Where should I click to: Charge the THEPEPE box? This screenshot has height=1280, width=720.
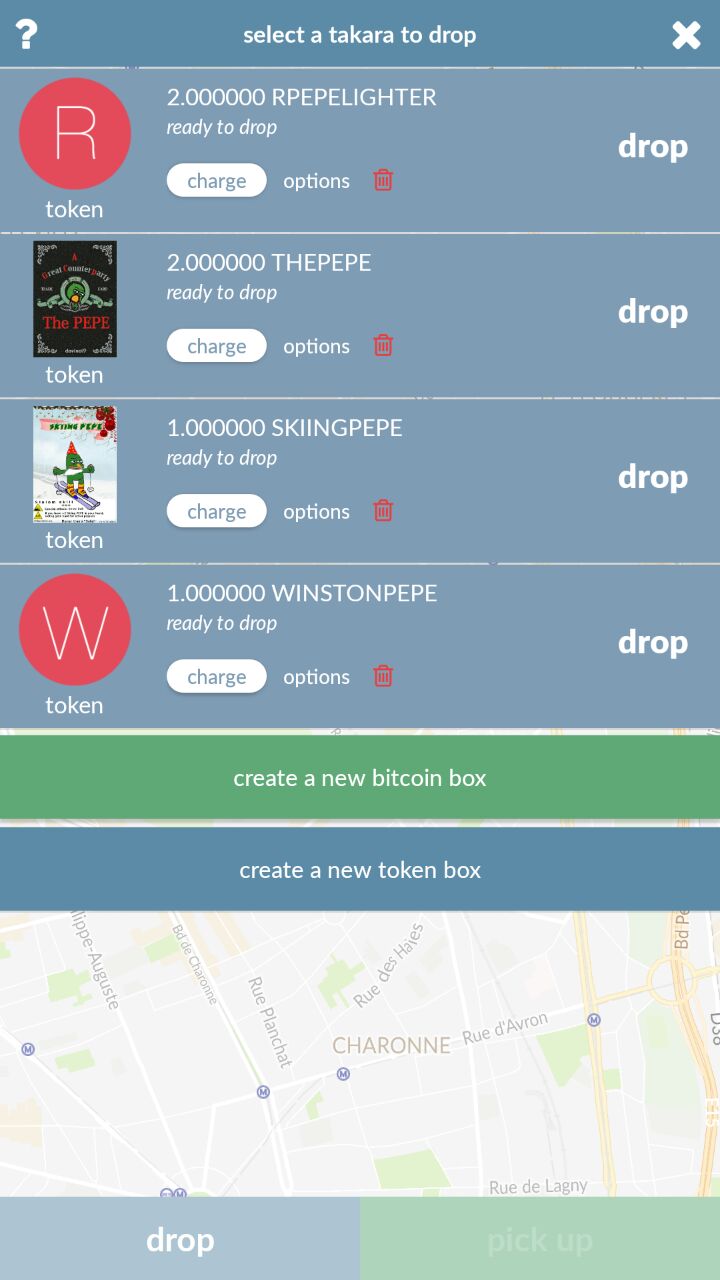216,346
